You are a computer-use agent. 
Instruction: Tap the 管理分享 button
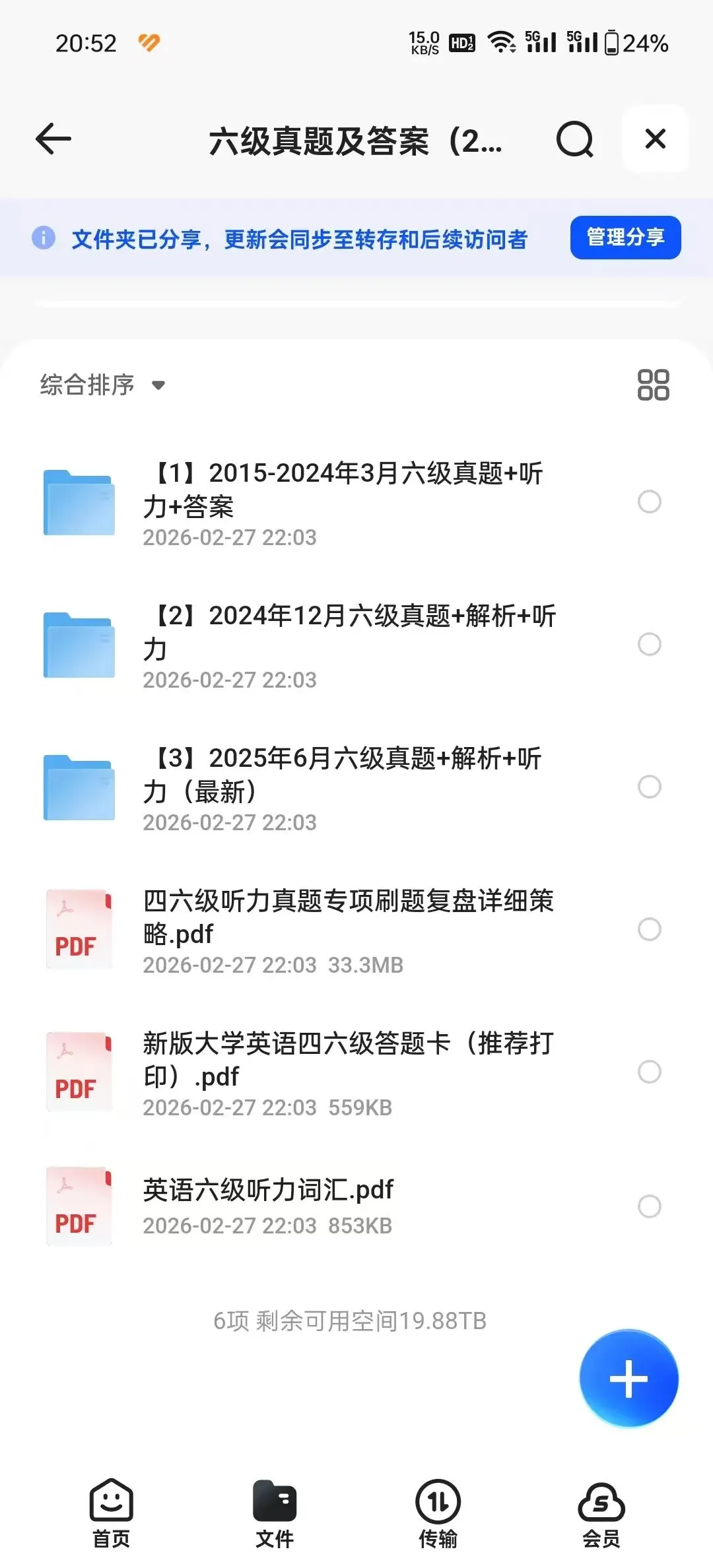pos(625,238)
